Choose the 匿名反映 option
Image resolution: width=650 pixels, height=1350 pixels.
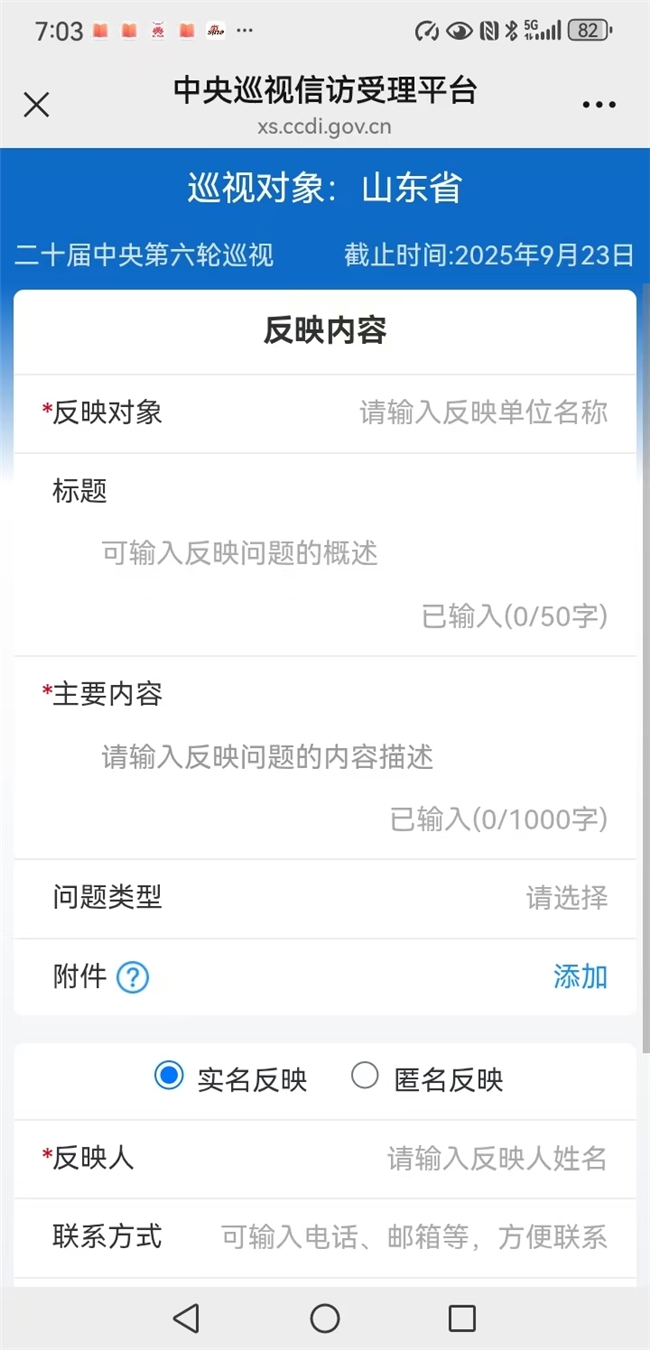pos(365,1077)
